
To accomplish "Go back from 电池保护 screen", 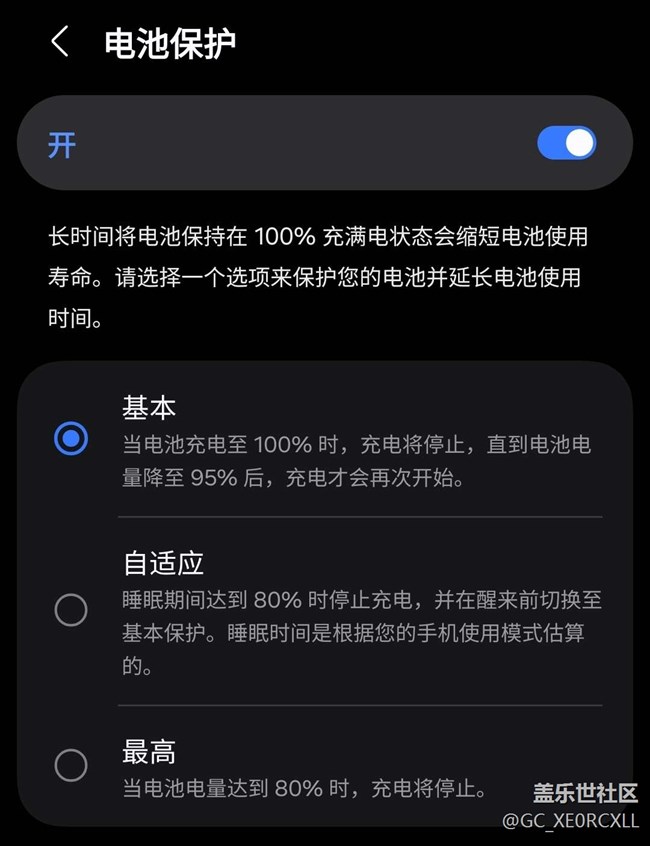I will [60, 42].
